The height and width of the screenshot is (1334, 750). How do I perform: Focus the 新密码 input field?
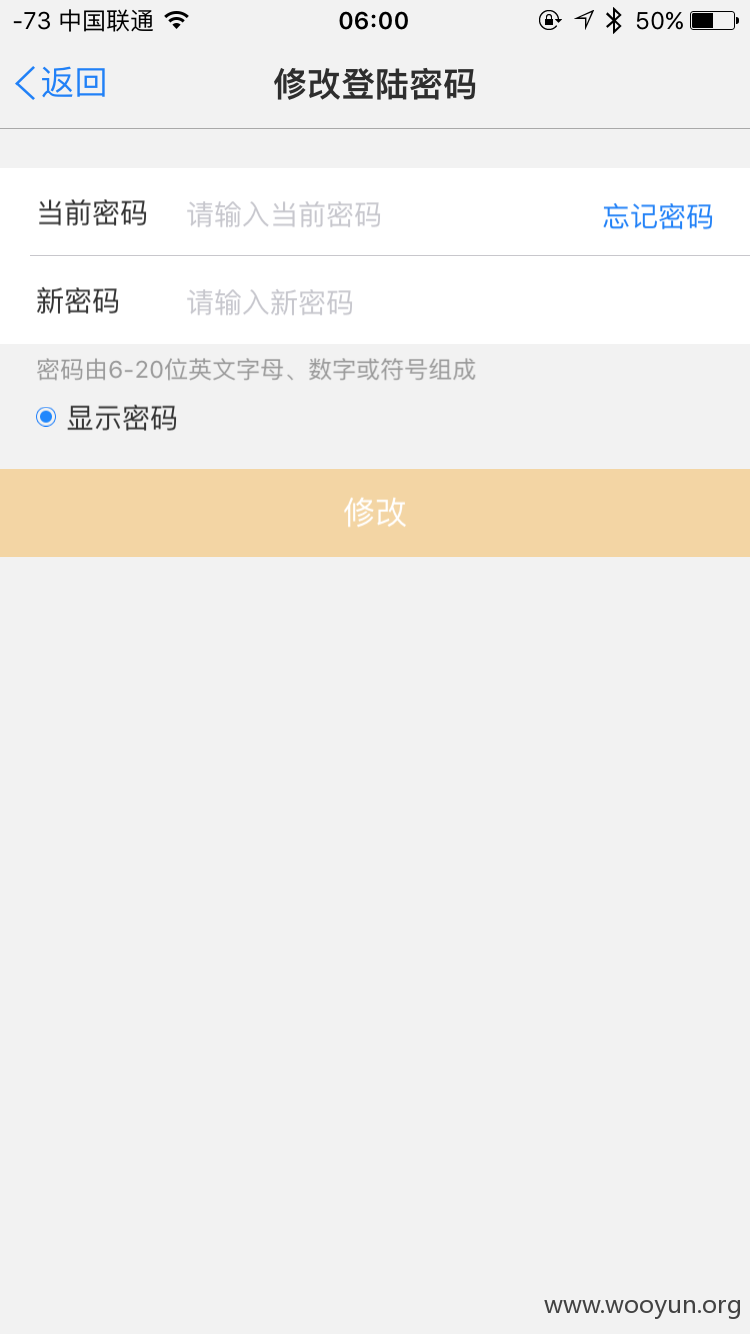460,302
